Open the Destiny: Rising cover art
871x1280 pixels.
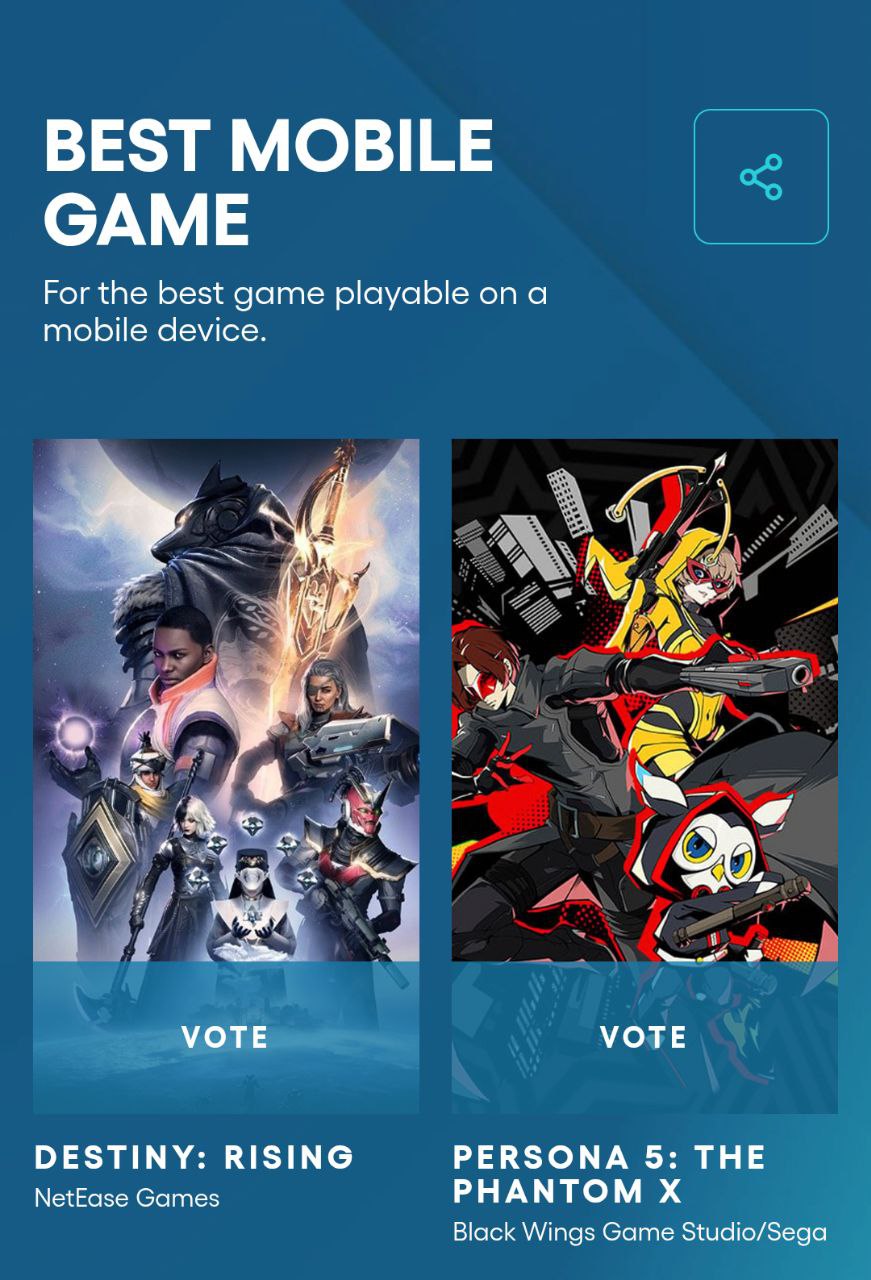coord(226,700)
